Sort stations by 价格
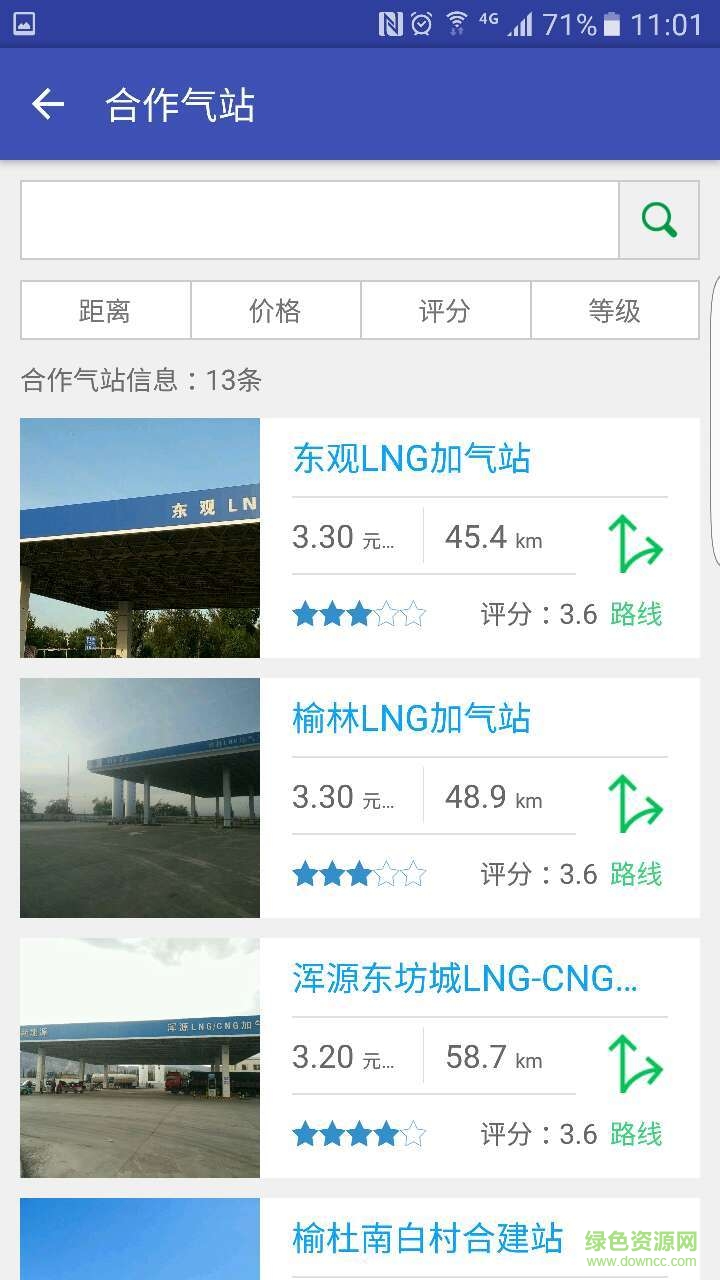Screen dimensions: 720x1280 [x=275, y=311]
